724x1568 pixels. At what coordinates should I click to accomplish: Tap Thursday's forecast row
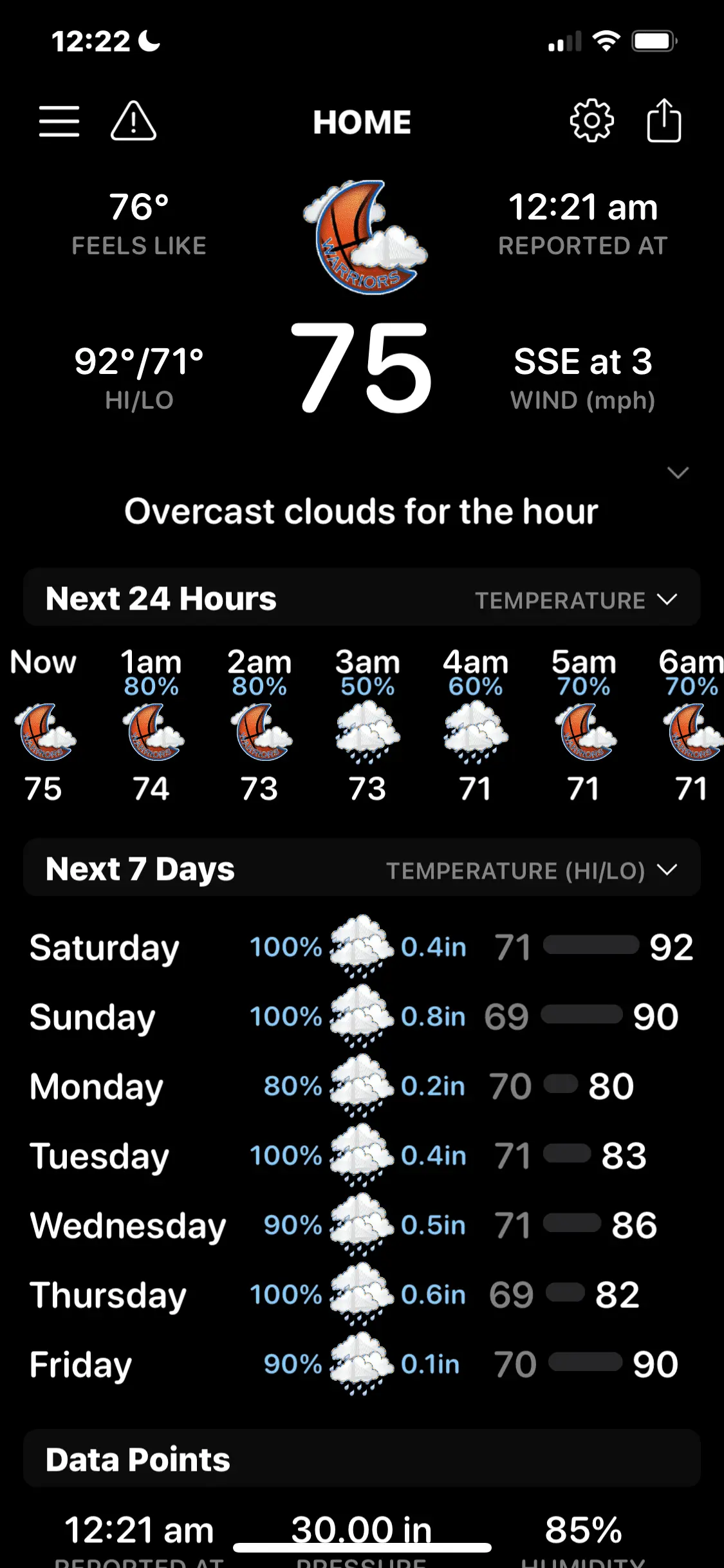click(x=362, y=1295)
